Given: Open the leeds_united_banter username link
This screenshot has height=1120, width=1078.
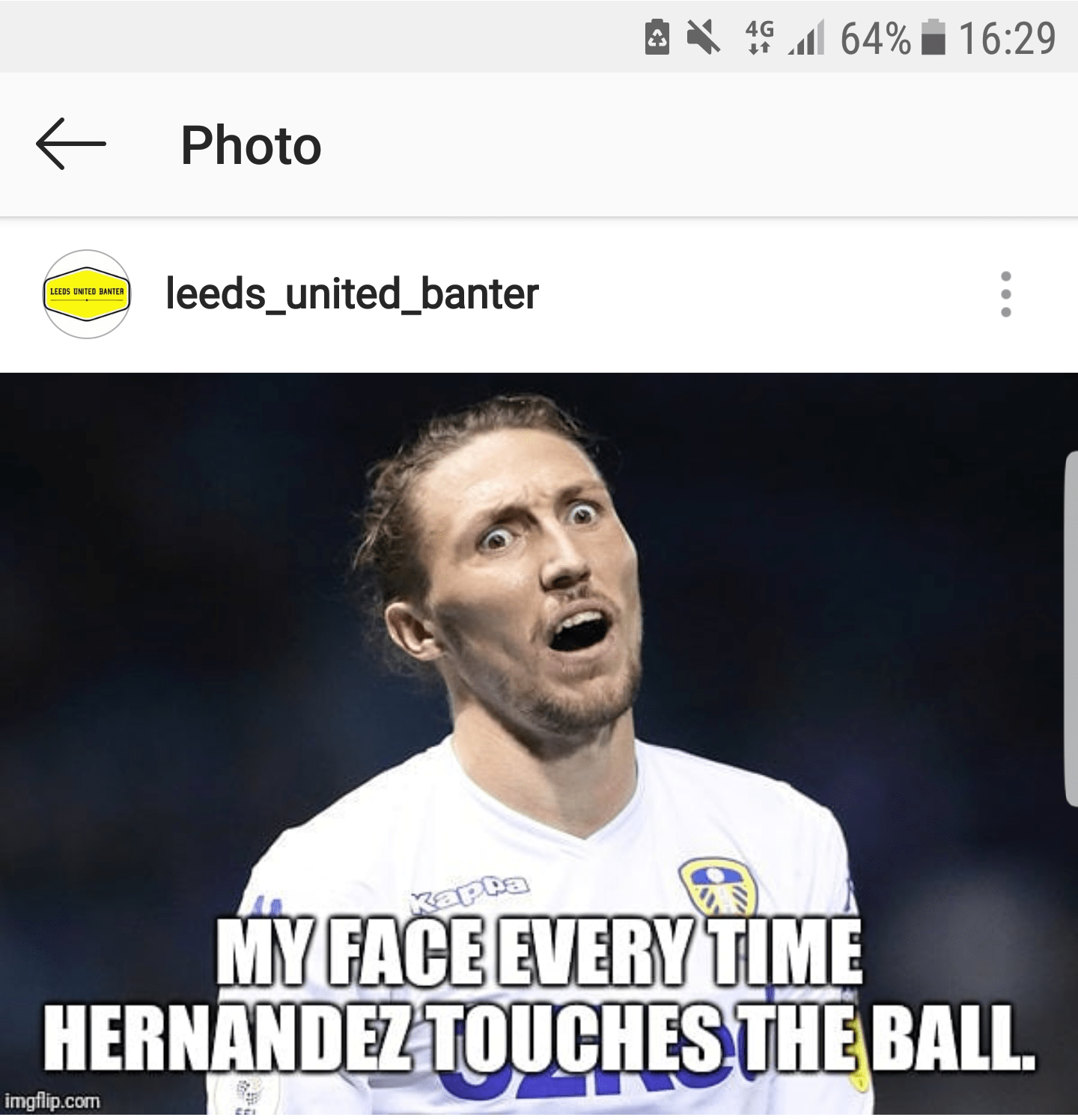Looking at the screenshot, I should point(352,293).
